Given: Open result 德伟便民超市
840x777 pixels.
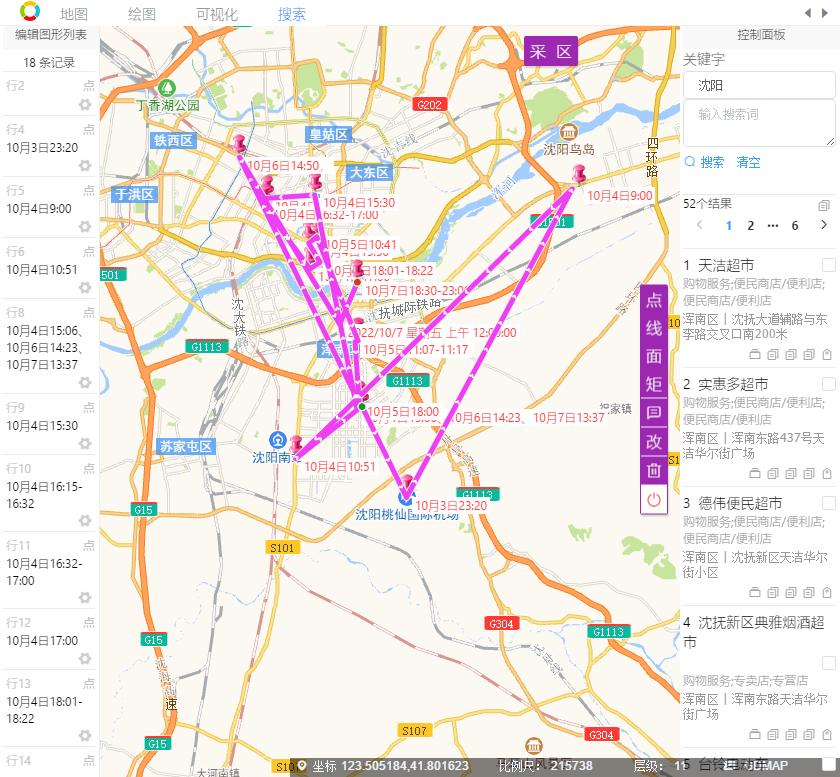Looking at the screenshot, I should [740, 503].
